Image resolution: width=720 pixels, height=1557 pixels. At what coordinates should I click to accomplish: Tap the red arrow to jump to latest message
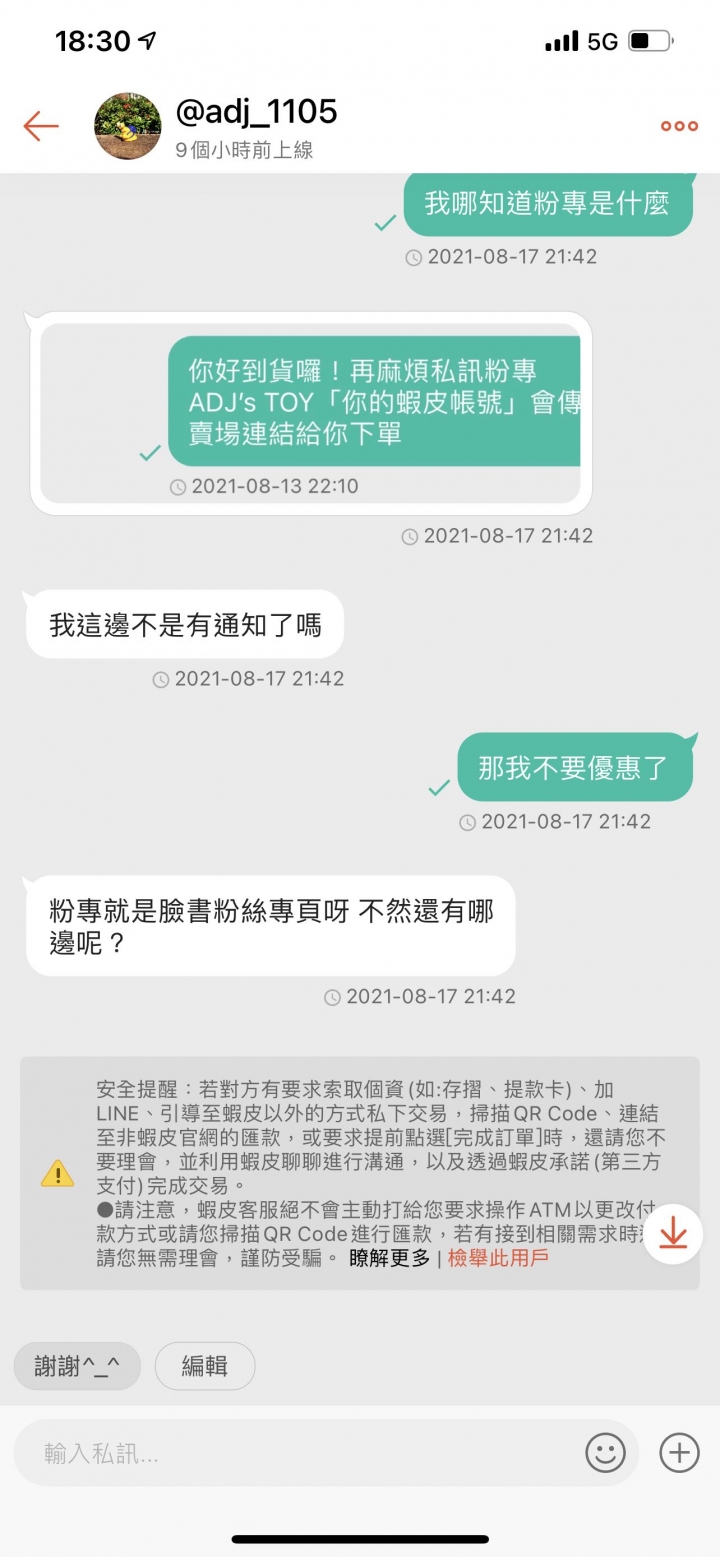coord(672,1235)
